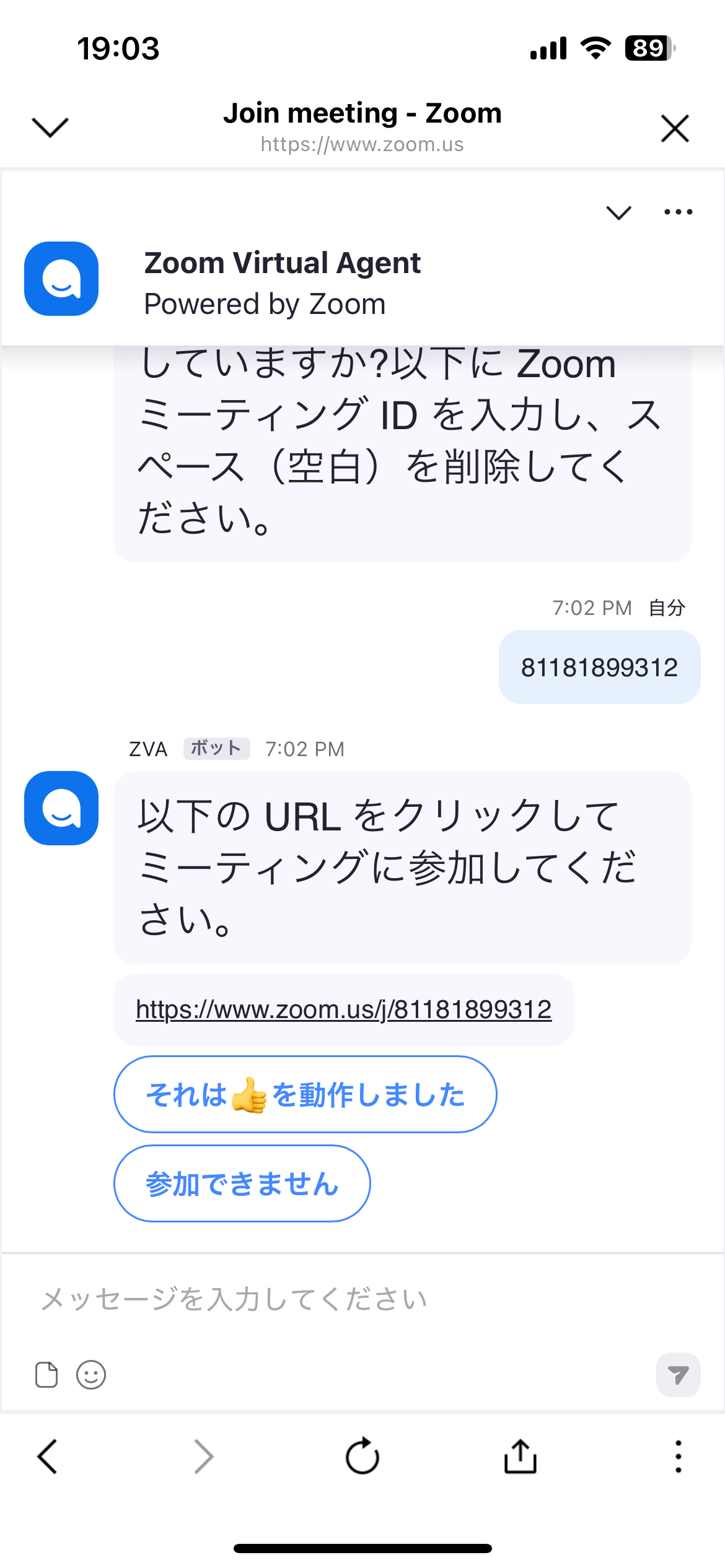Open the zoom.us/j/81181899312 meeting link
The width and height of the screenshot is (725, 1568).
pyautogui.click(x=343, y=1009)
